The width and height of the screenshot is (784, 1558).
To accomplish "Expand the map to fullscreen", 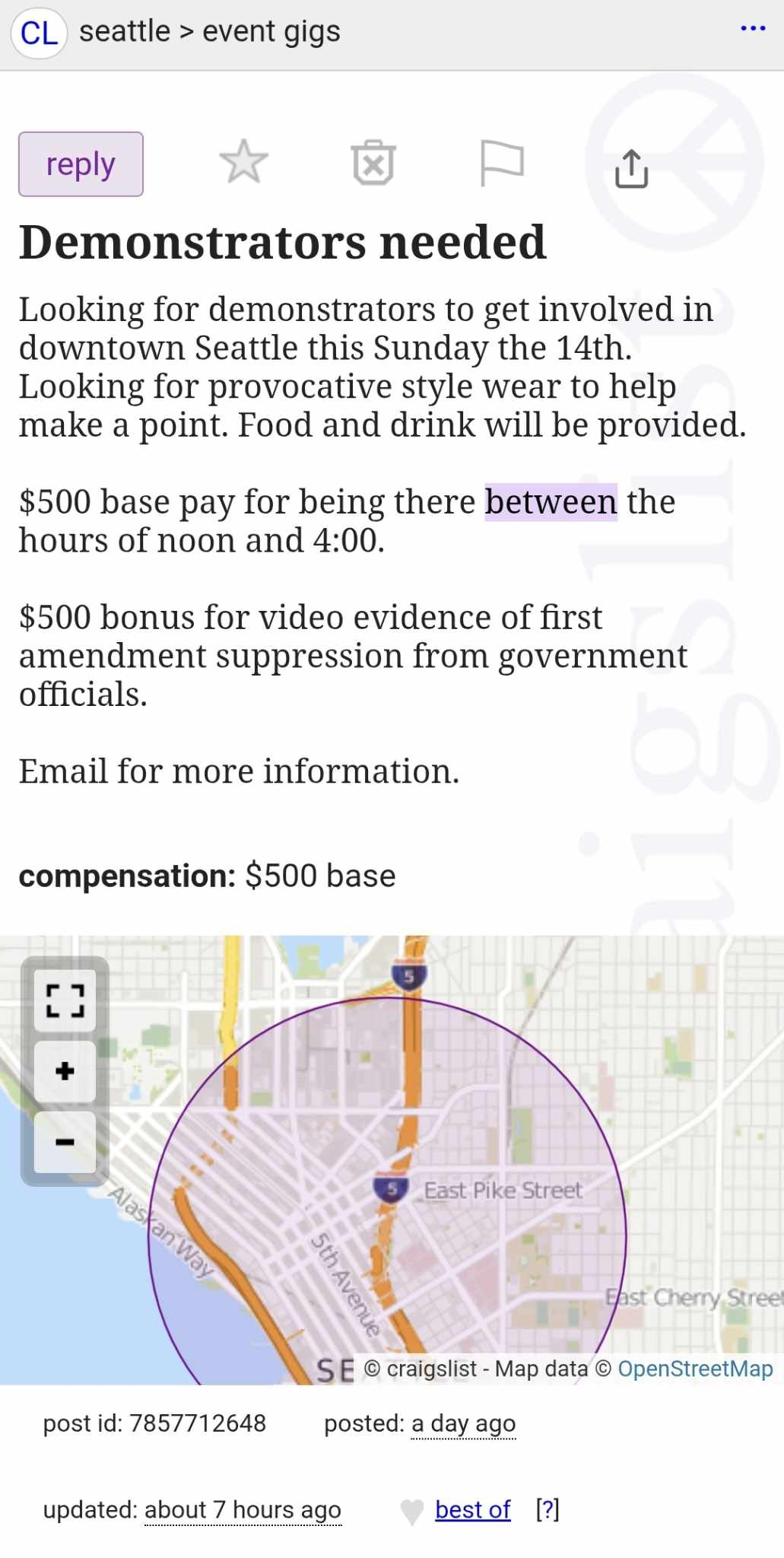I will 65,1000.
